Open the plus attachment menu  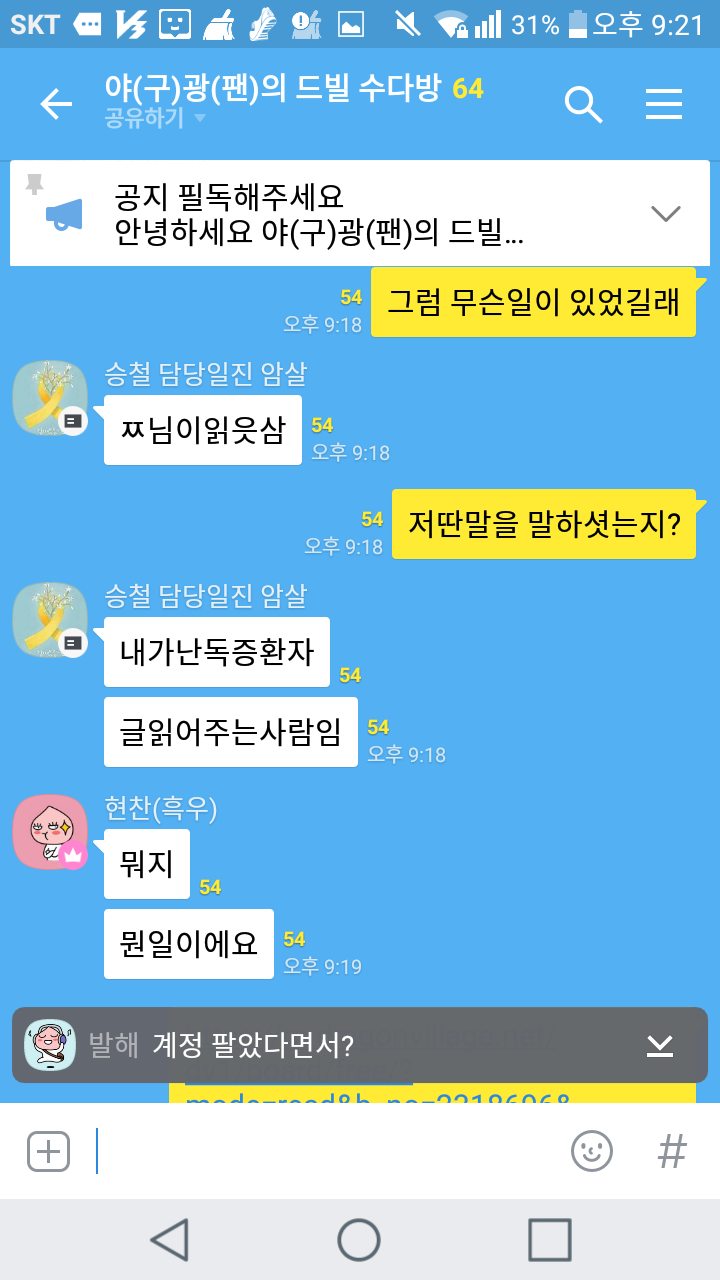coord(48,1151)
